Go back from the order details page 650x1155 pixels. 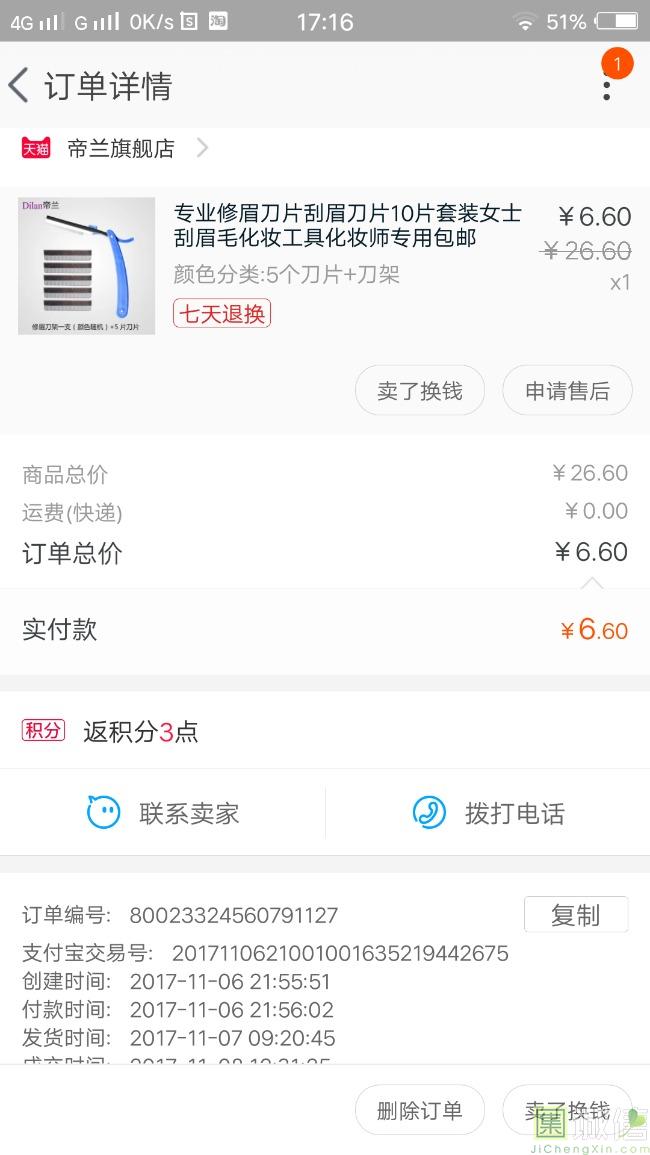pos(20,86)
